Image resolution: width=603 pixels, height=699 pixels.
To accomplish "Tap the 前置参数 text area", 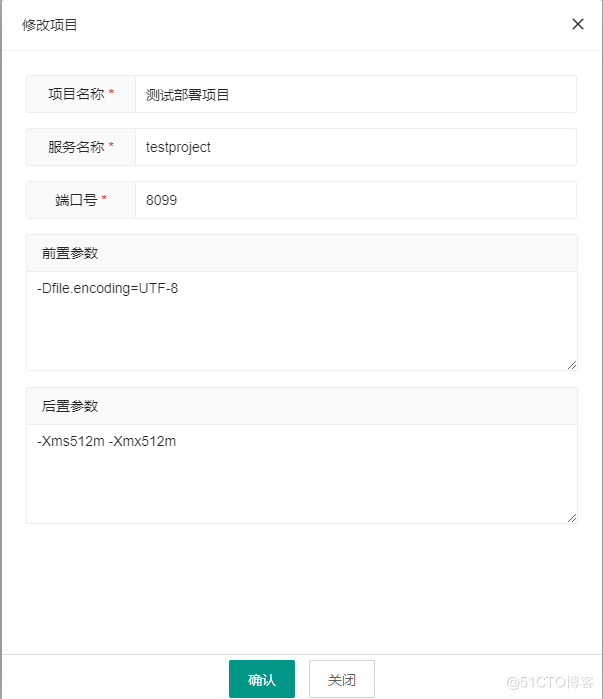I will 301,320.
